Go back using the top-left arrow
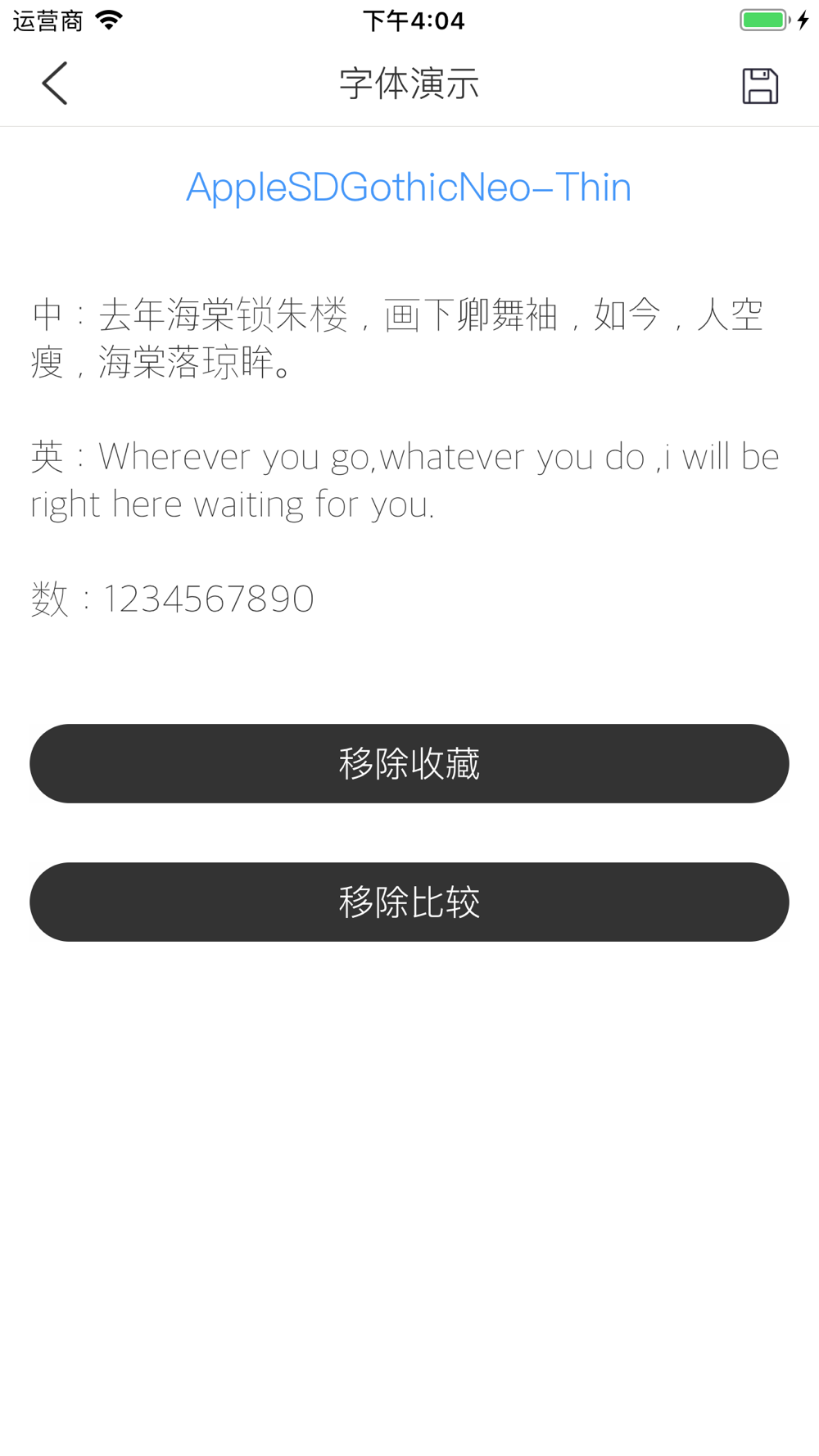Screen dimensions: 819x1456 [55, 84]
